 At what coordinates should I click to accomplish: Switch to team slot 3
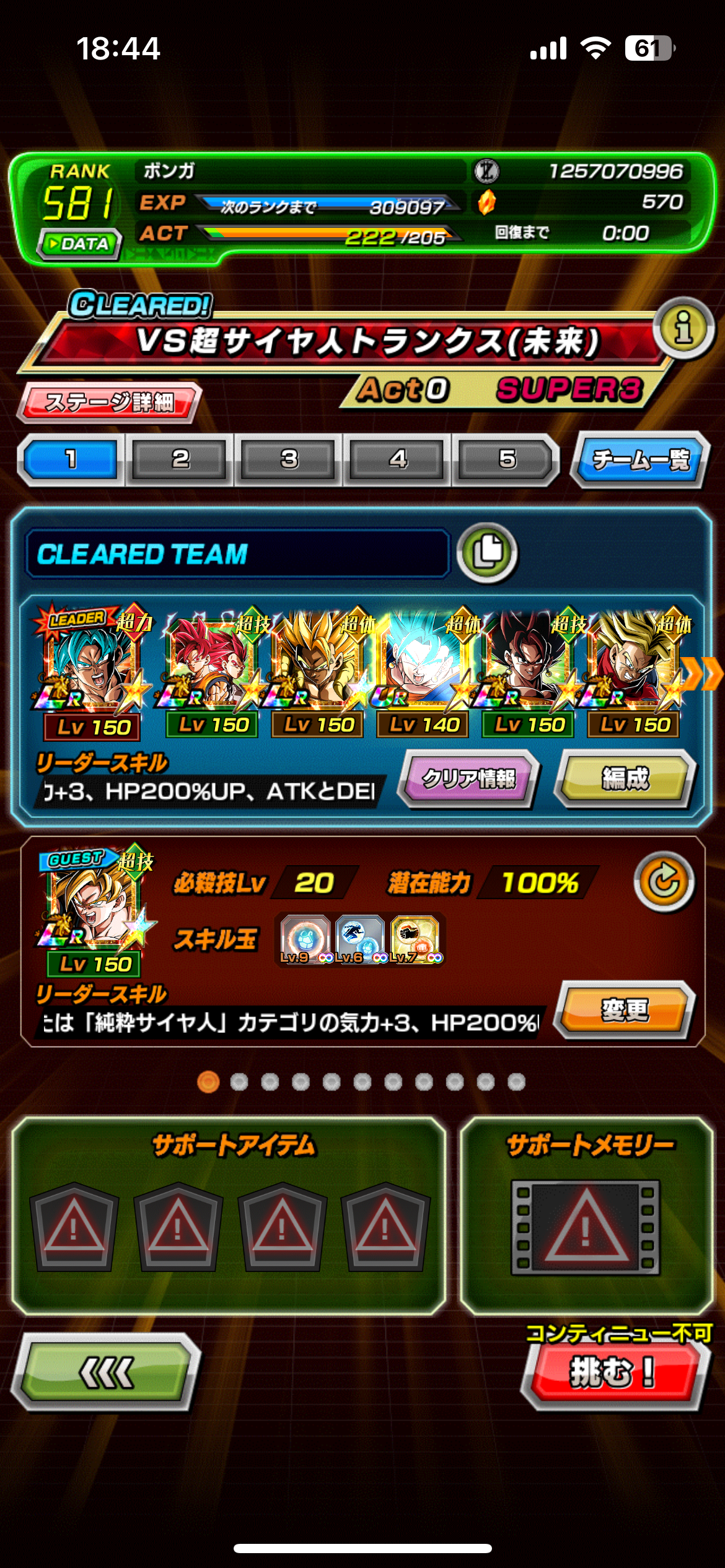pyautogui.click(x=289, y=460)
